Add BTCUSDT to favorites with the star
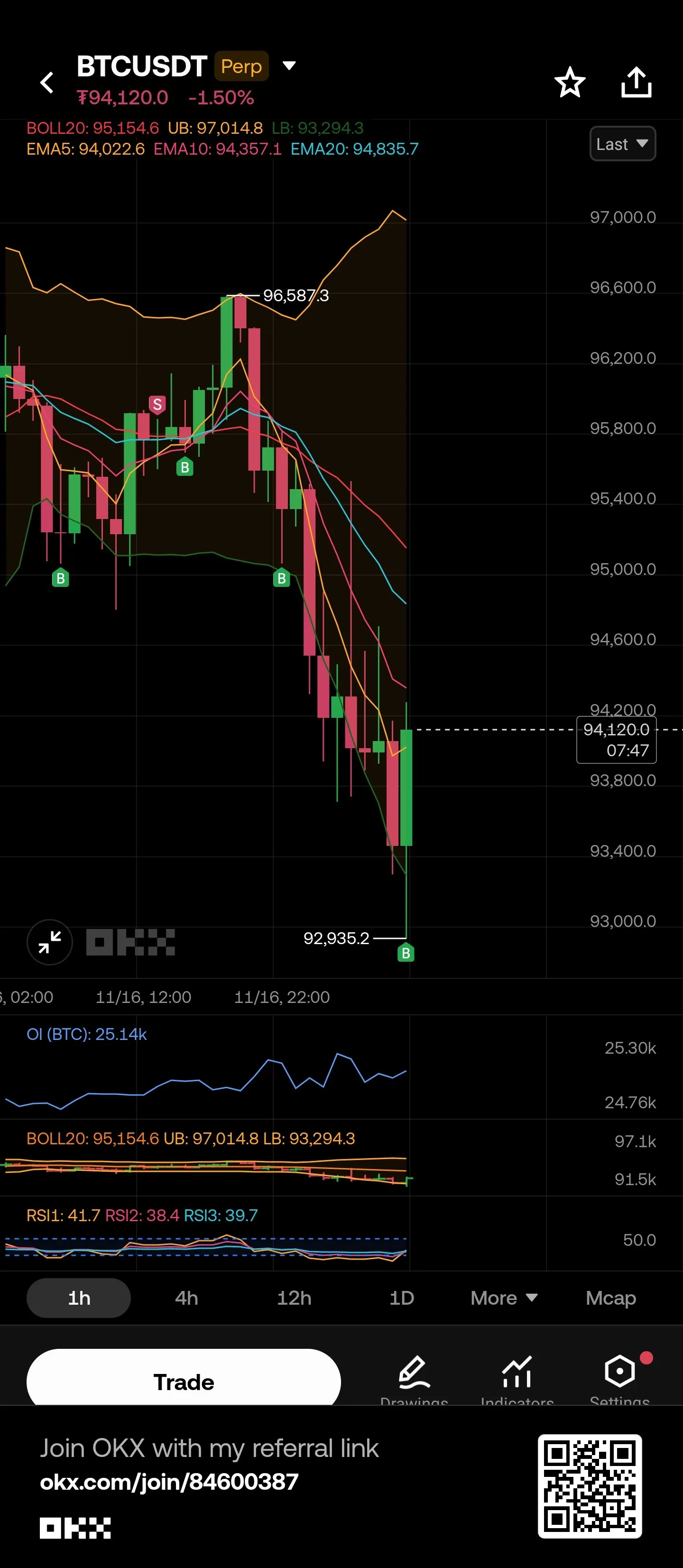This screenshot has width=683, height=1568. pyautogui.click(x=570, y=82)
